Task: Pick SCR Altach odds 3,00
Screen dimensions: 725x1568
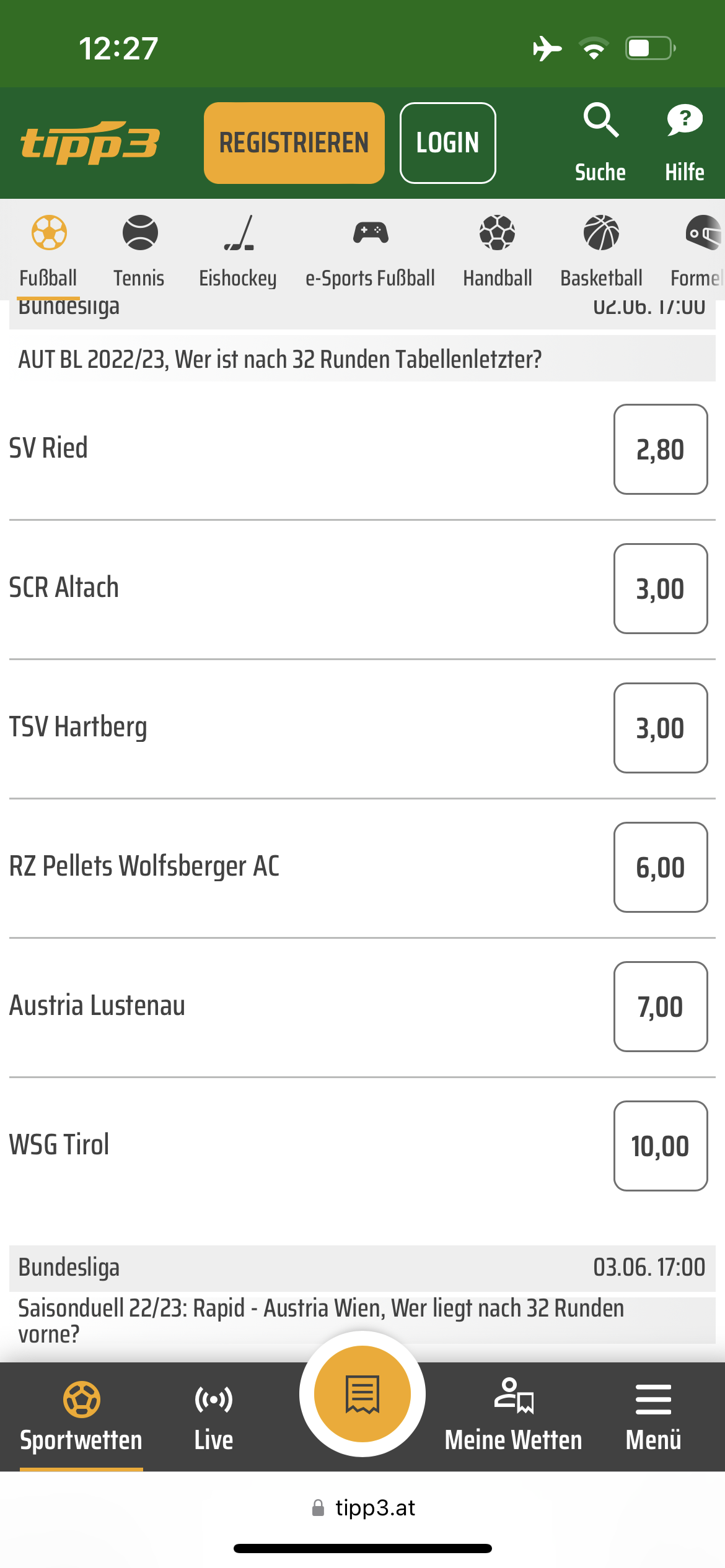Action: pyautogui.click(x=661, y=588)
